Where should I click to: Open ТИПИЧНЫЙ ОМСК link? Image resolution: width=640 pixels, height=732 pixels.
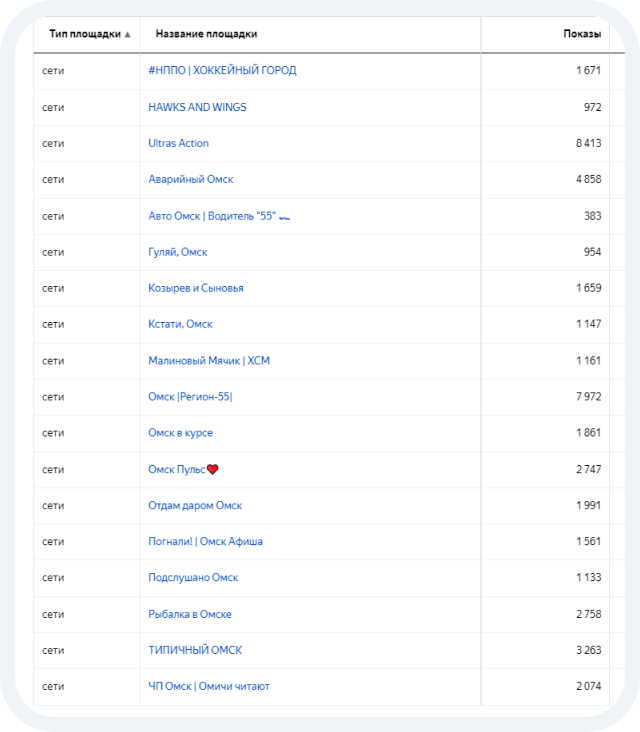pyautogui.click(x=195, y=650)
